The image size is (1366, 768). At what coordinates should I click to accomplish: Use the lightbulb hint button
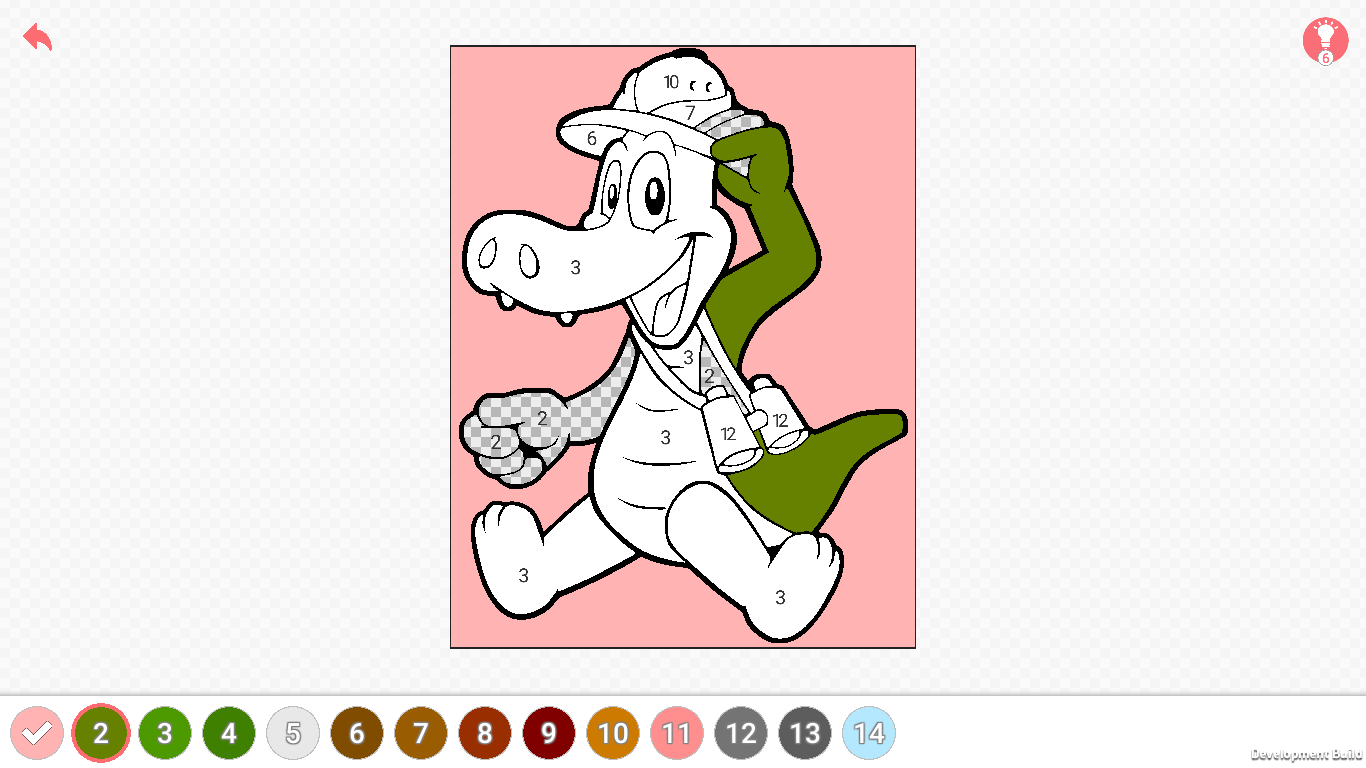coord(1325,41)
